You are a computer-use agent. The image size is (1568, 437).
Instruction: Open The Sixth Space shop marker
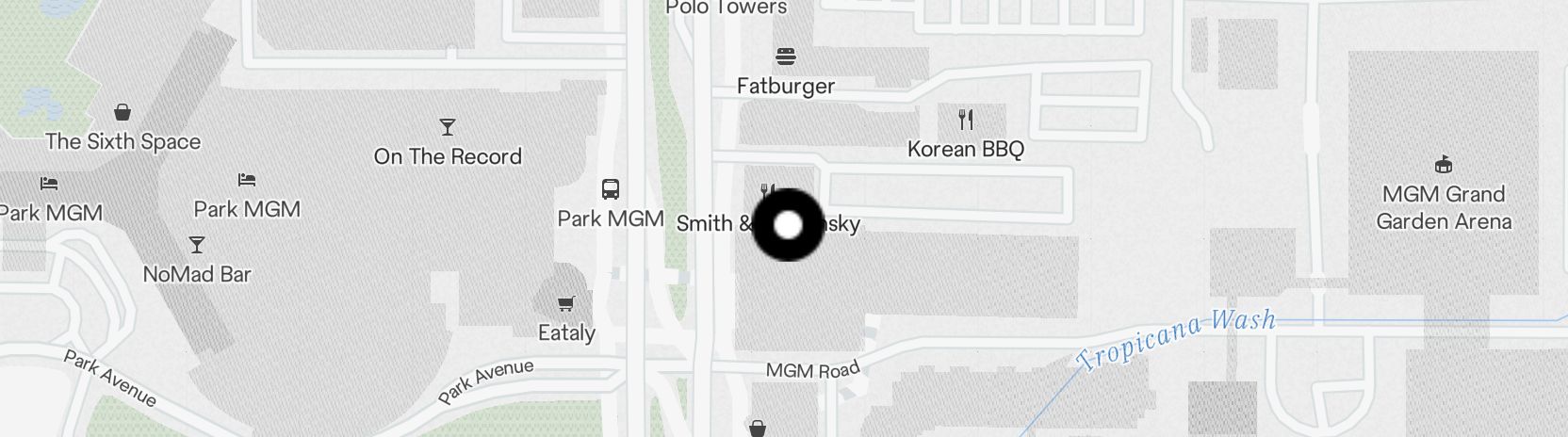click(x=122, y=113)
